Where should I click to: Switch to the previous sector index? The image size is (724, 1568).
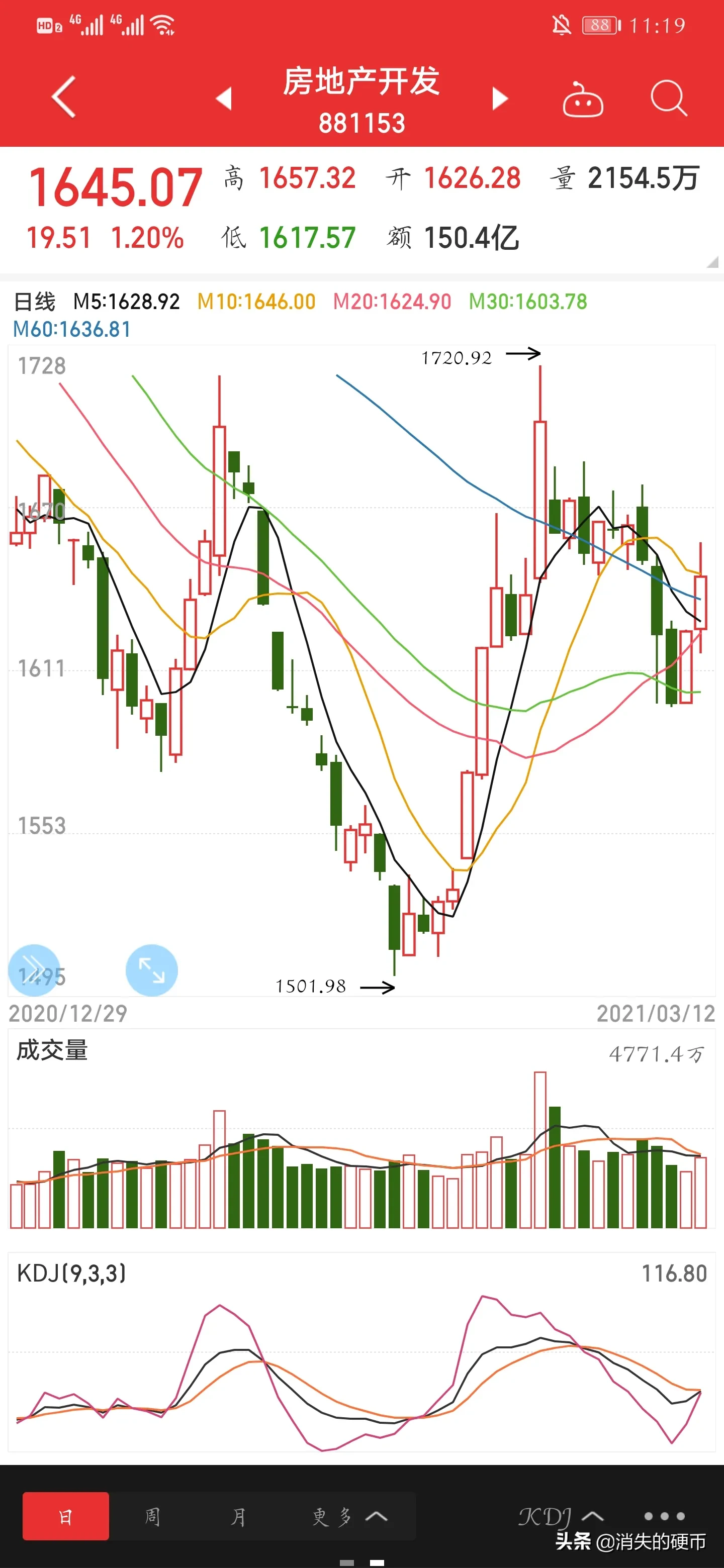click(x=224, y=98)
